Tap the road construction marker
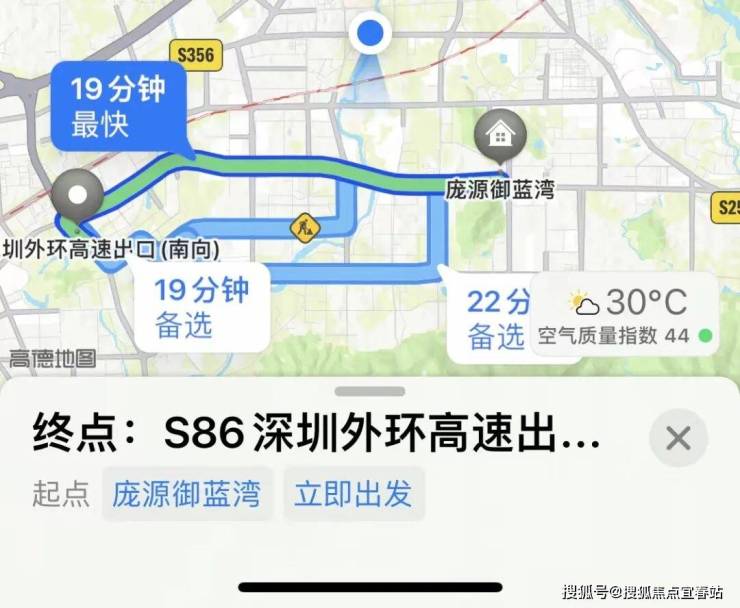 point(304,228)
